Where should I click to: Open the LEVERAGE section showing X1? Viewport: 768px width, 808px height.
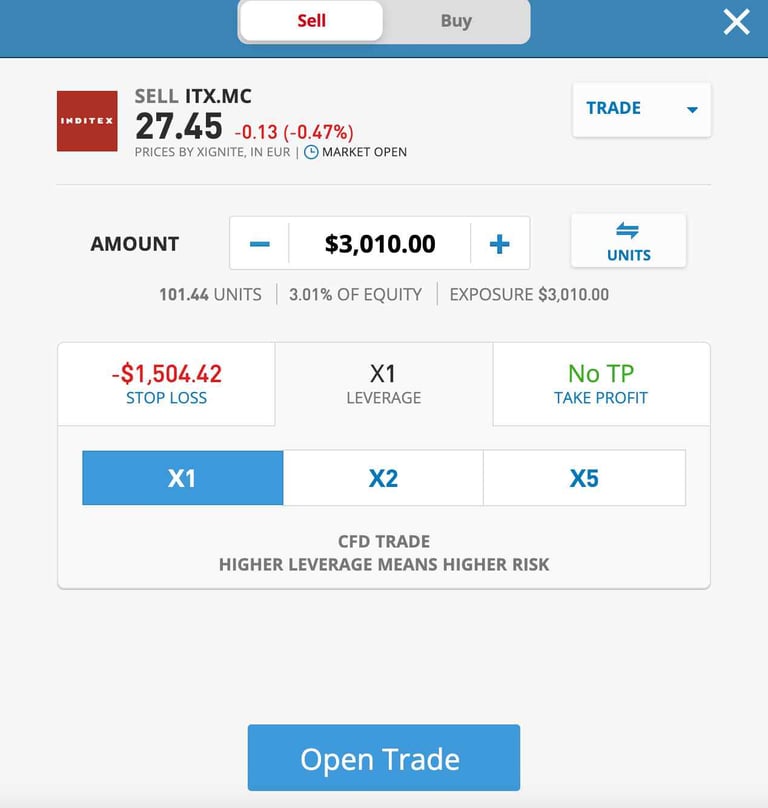383,384
